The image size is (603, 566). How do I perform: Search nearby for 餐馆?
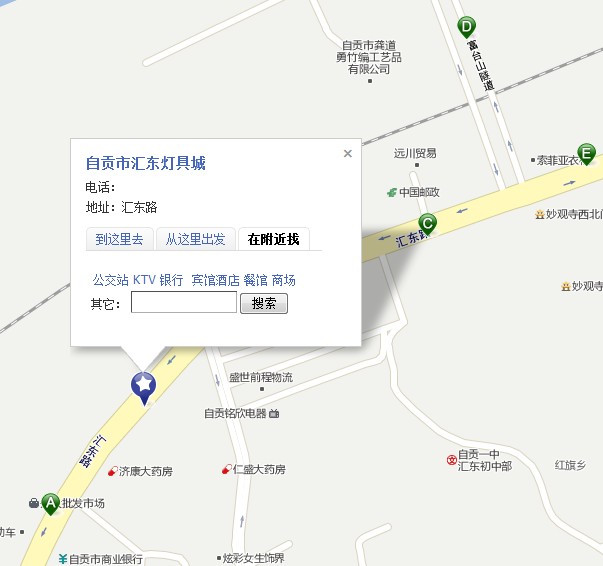point(255,280)
